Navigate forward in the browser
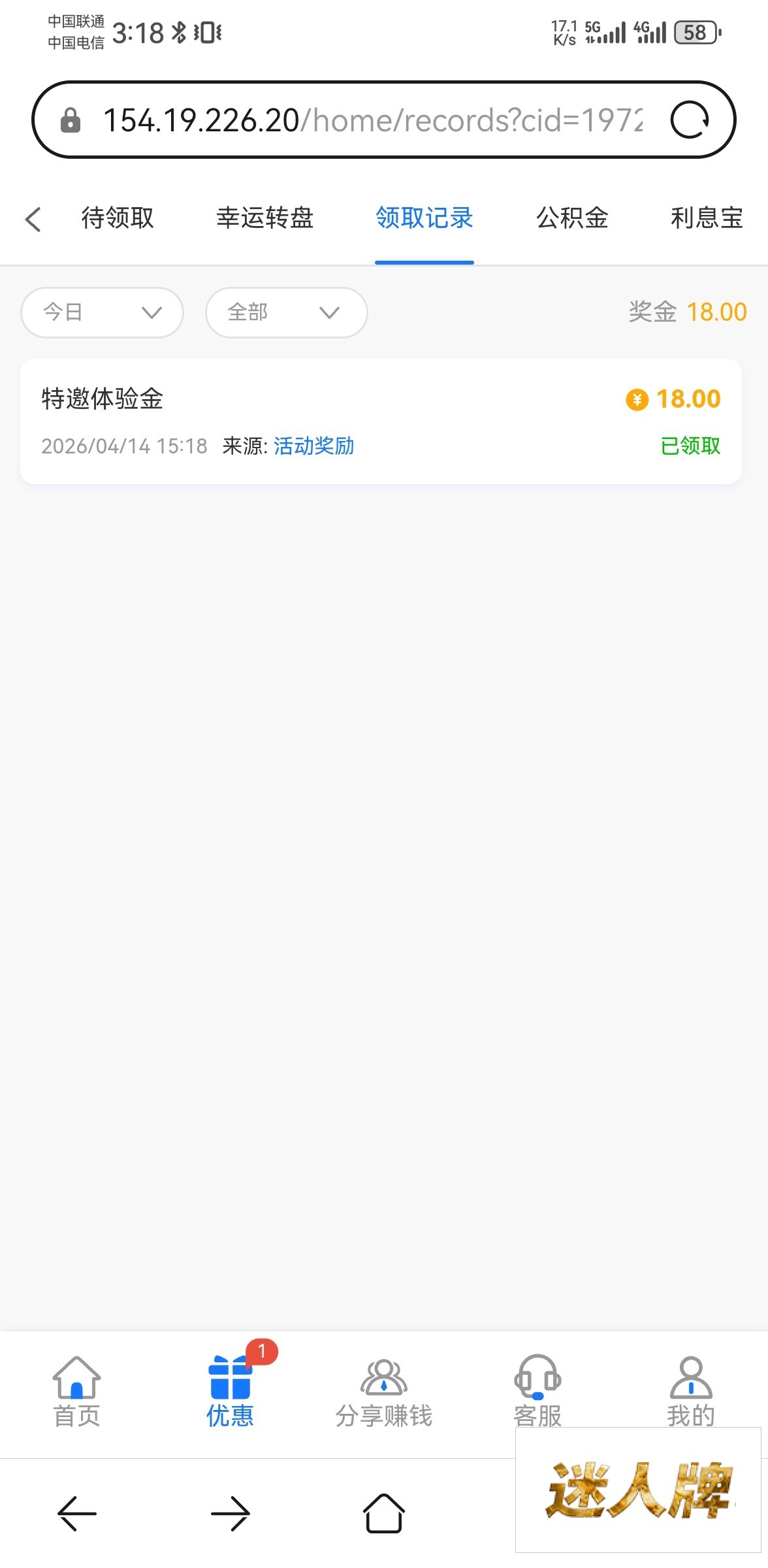The width and height of the screenshot is (768, 1568). (230, 1513)
